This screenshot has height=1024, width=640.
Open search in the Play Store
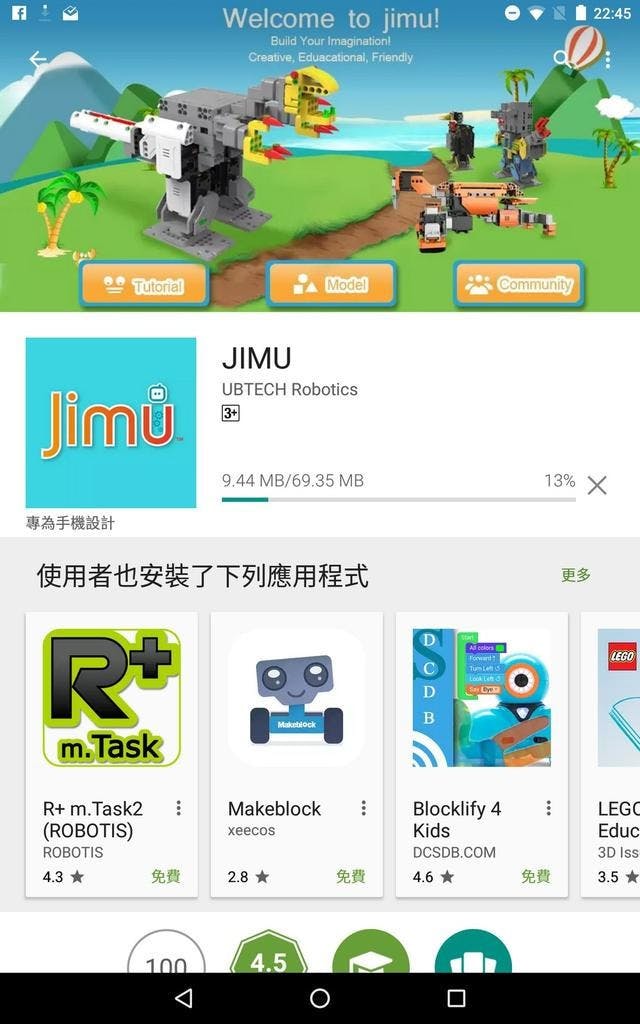click(562, 59)
